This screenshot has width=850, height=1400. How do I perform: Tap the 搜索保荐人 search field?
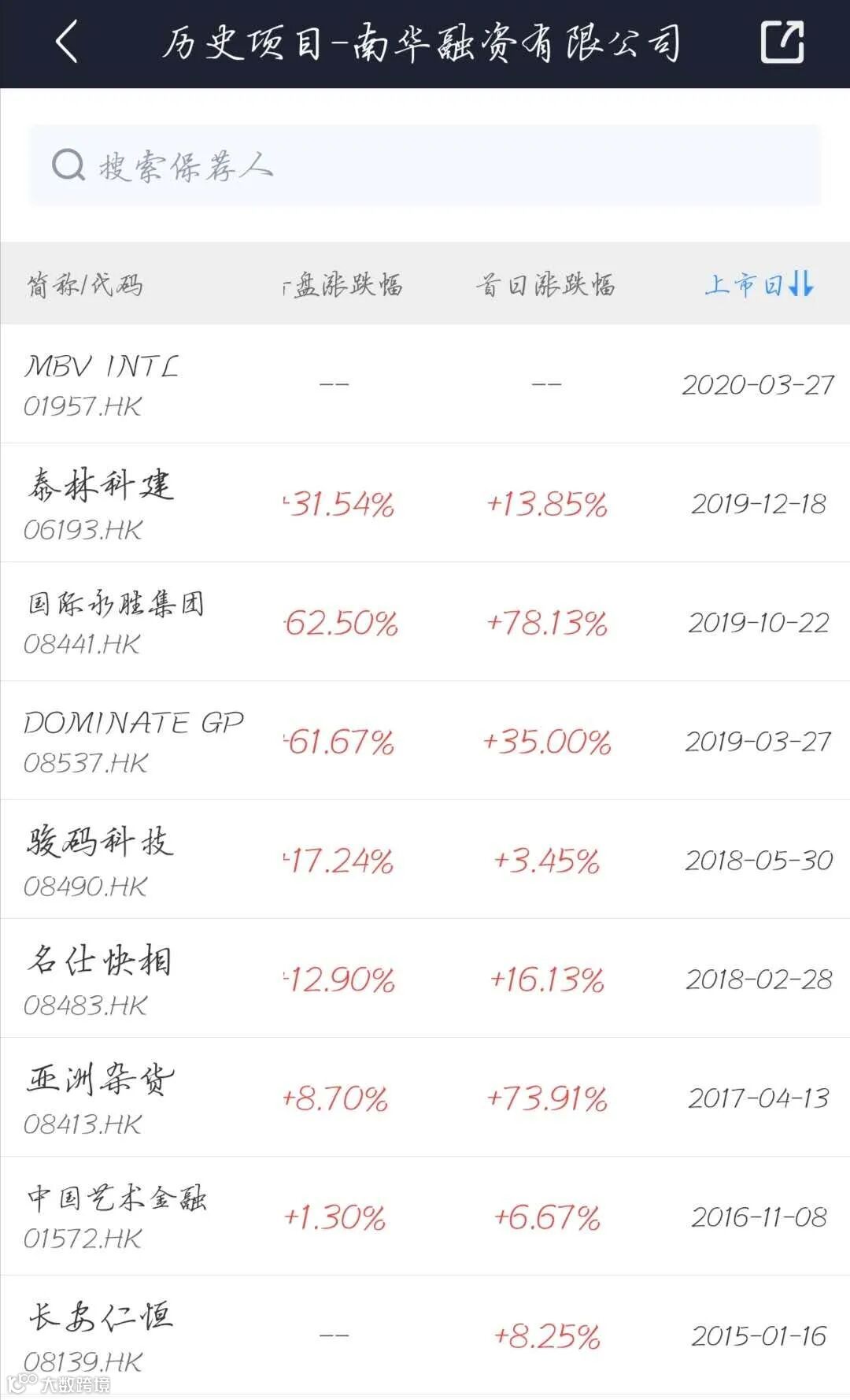(x=425, y=166)
